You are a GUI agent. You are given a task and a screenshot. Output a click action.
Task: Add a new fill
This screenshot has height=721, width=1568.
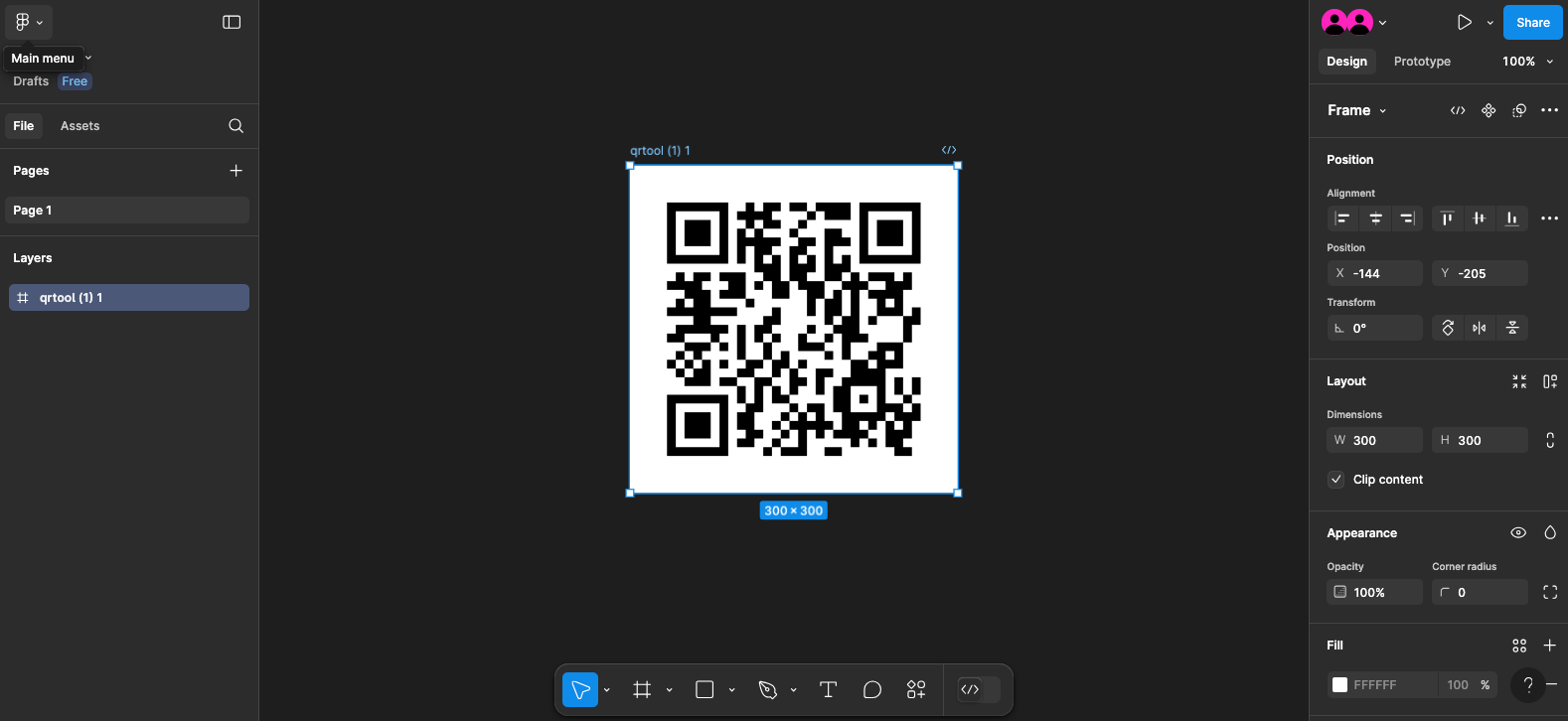pyautogui.click(x=1549, y=646)
